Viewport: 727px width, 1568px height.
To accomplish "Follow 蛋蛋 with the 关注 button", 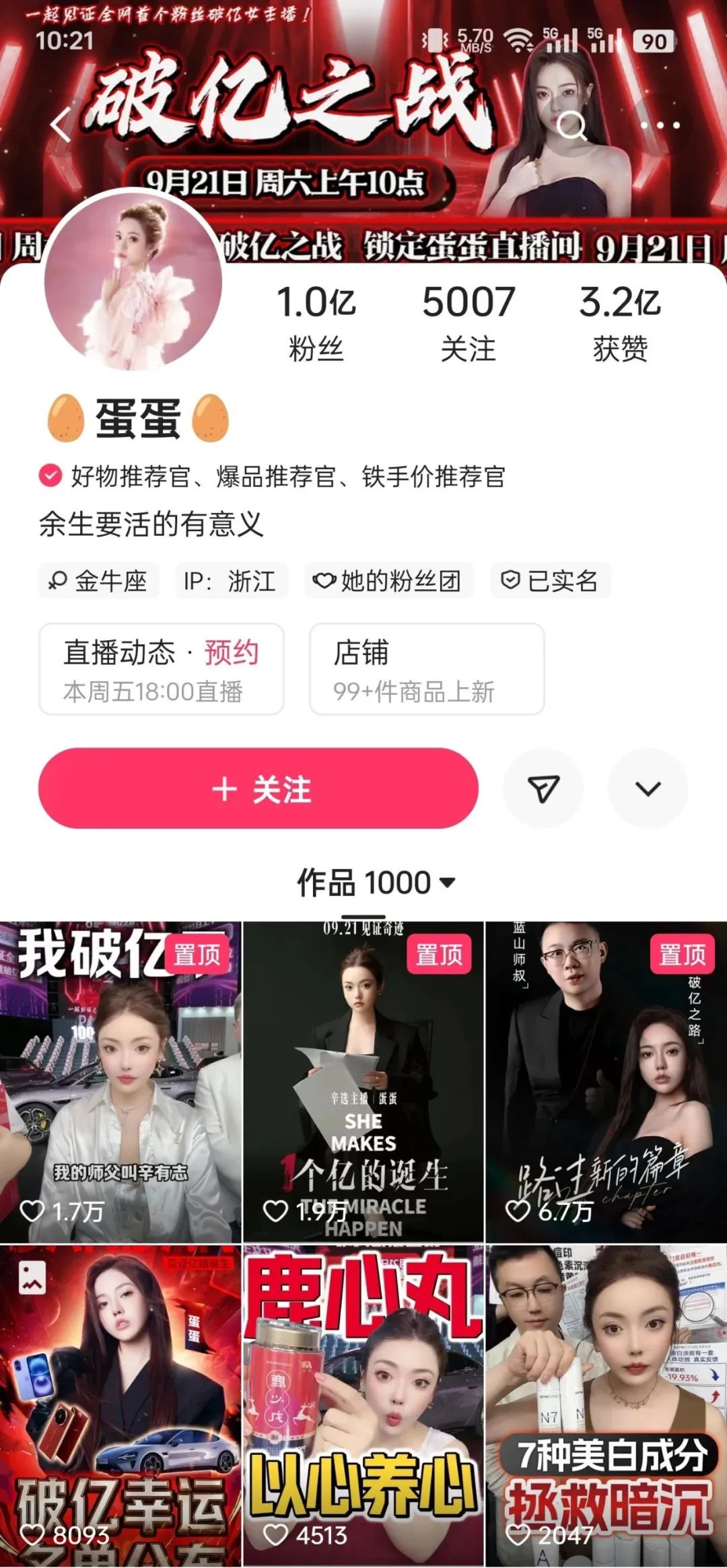I will coord(258,788).
